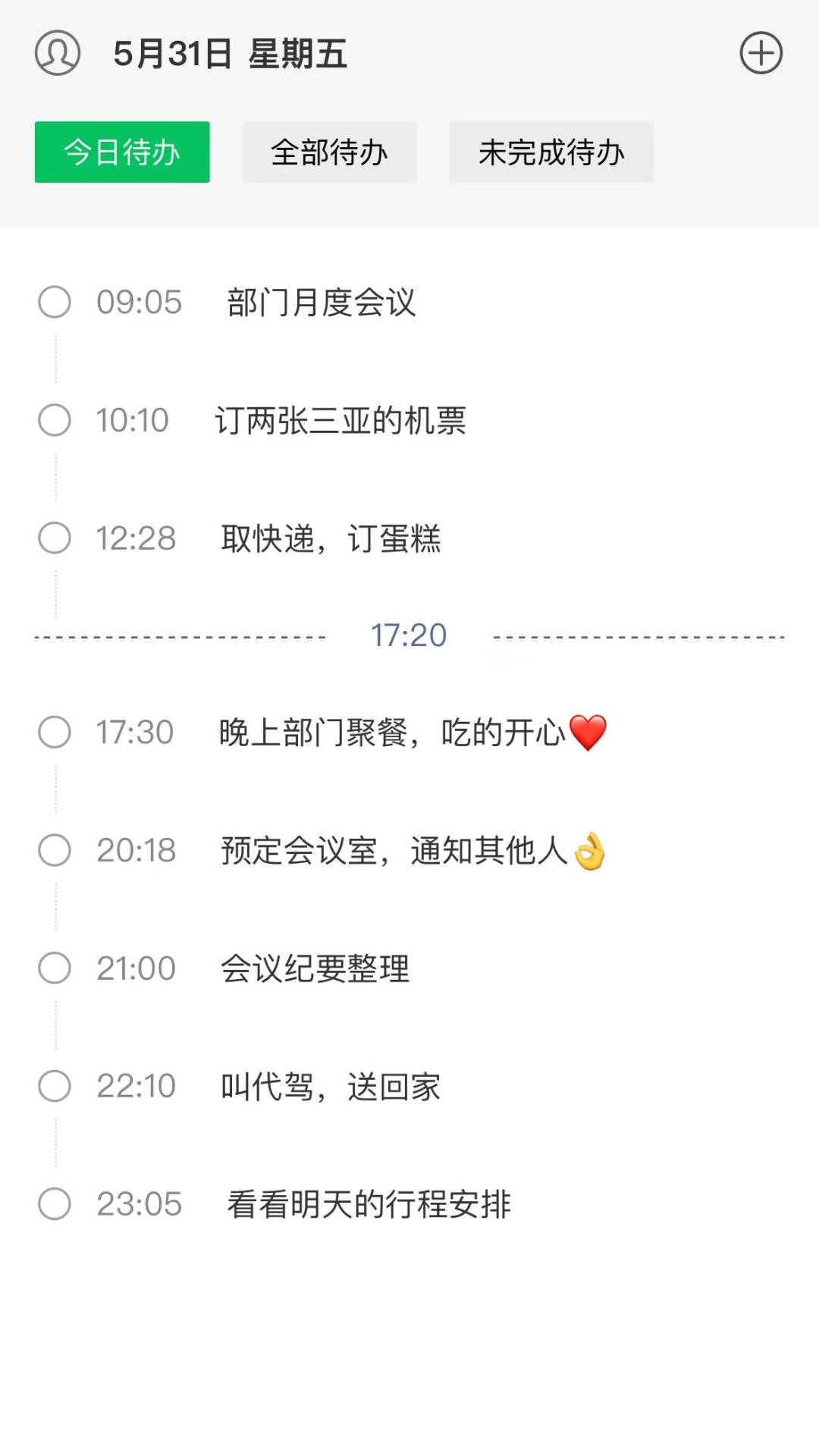819x1456 pixels.
Task: Complete the 22:10 叫代驾 task
Action: (x=54, y=1086)
